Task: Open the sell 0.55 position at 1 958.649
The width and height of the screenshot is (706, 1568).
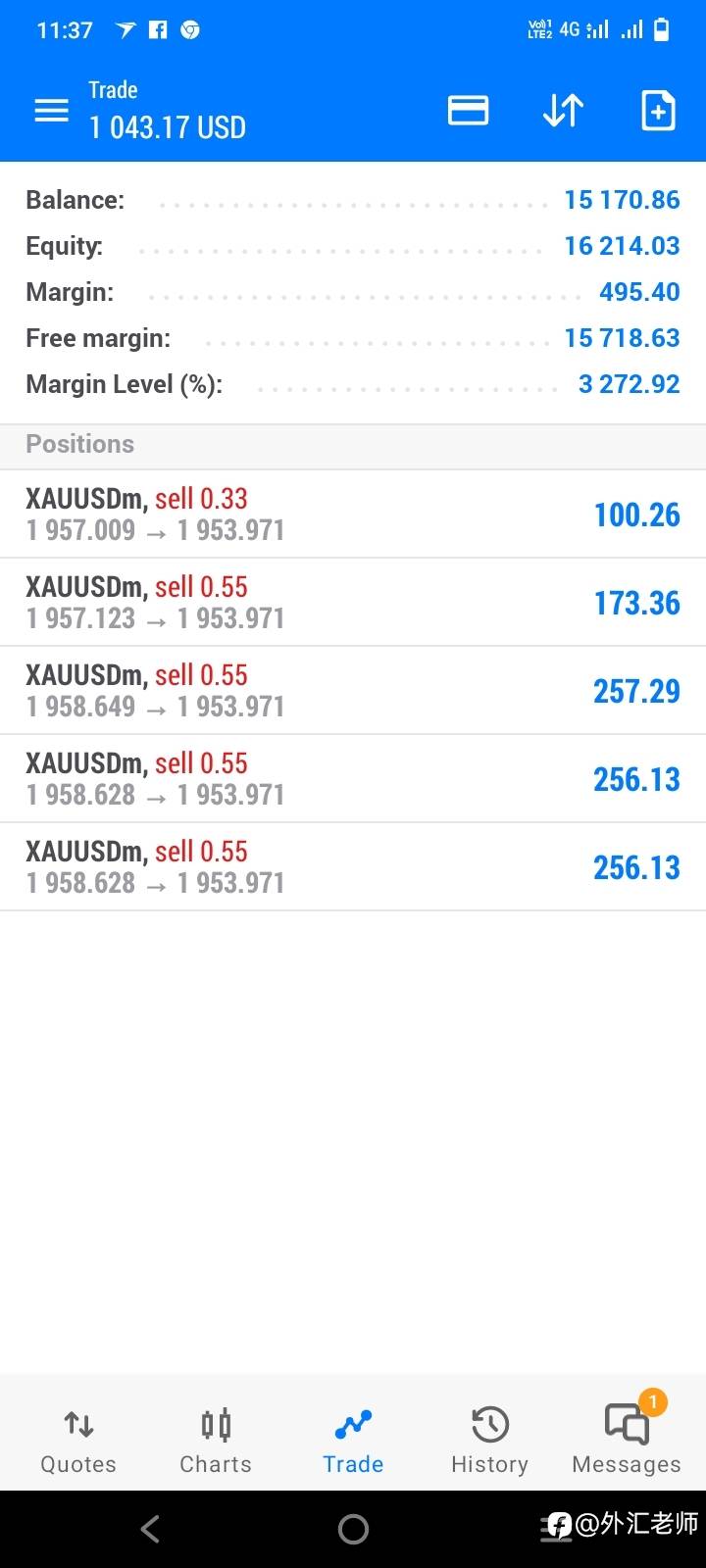Action: pos(353,691)
